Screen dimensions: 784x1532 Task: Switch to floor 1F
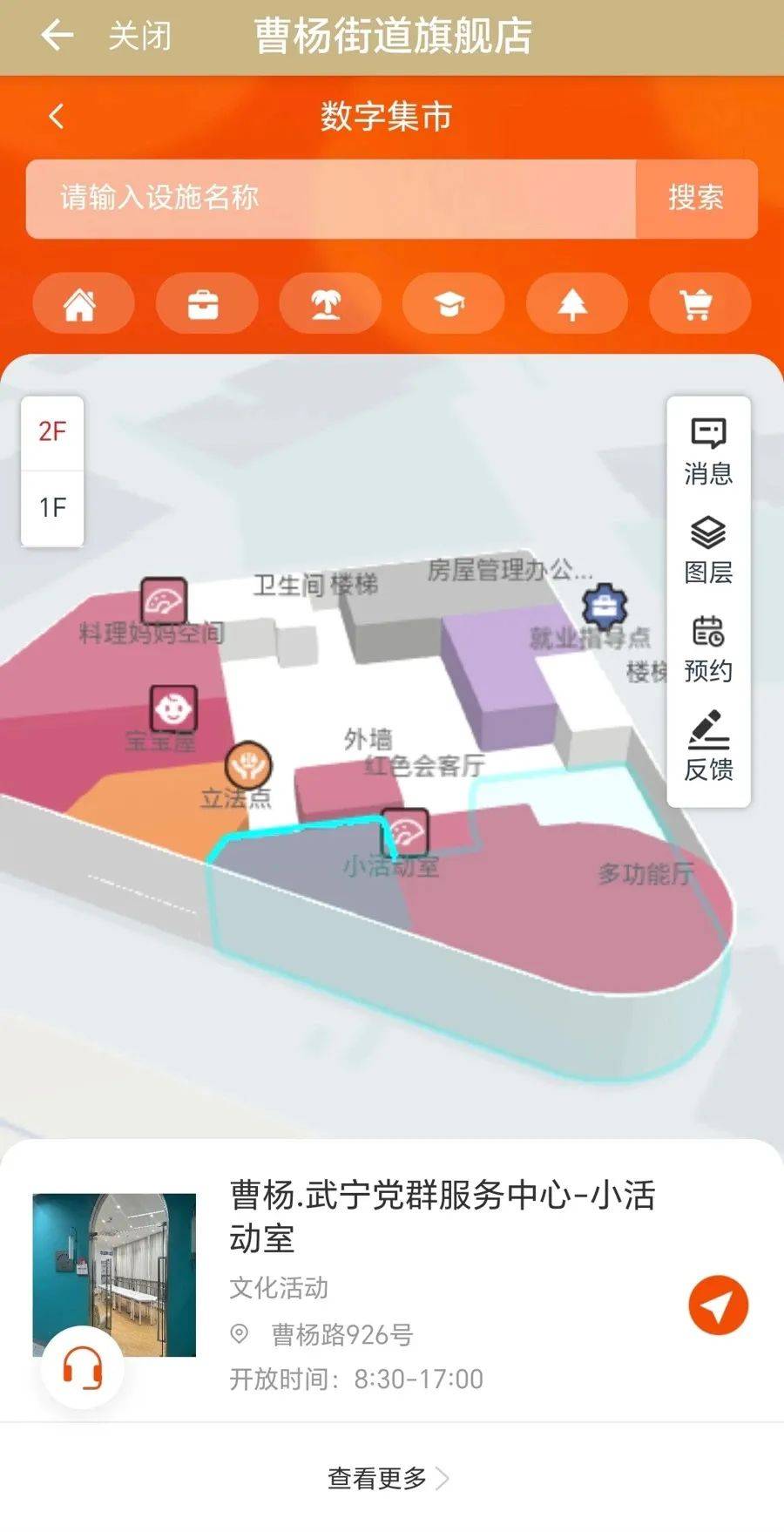pyautogui.click(x=52, y=508)
